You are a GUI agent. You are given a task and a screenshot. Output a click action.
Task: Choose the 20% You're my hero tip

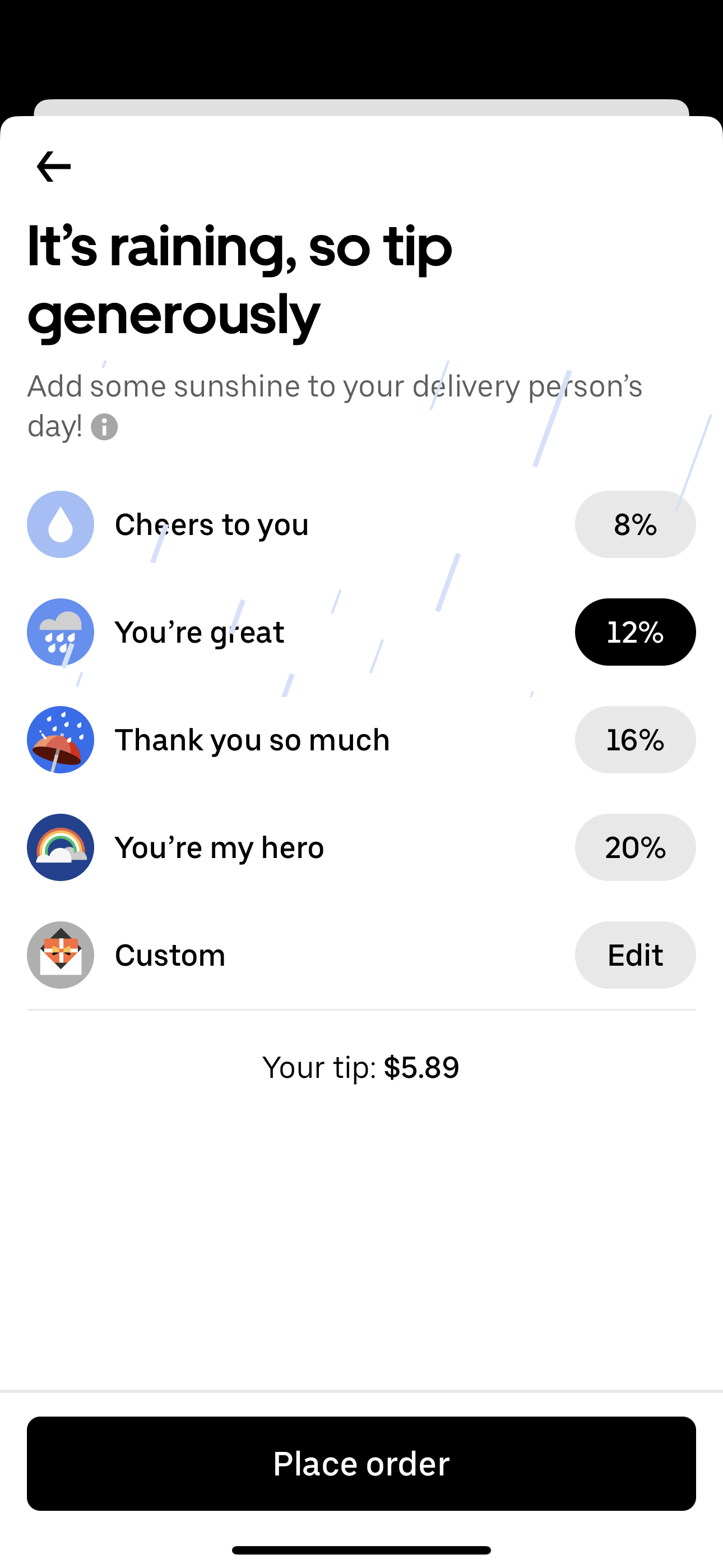click(635, 847)
